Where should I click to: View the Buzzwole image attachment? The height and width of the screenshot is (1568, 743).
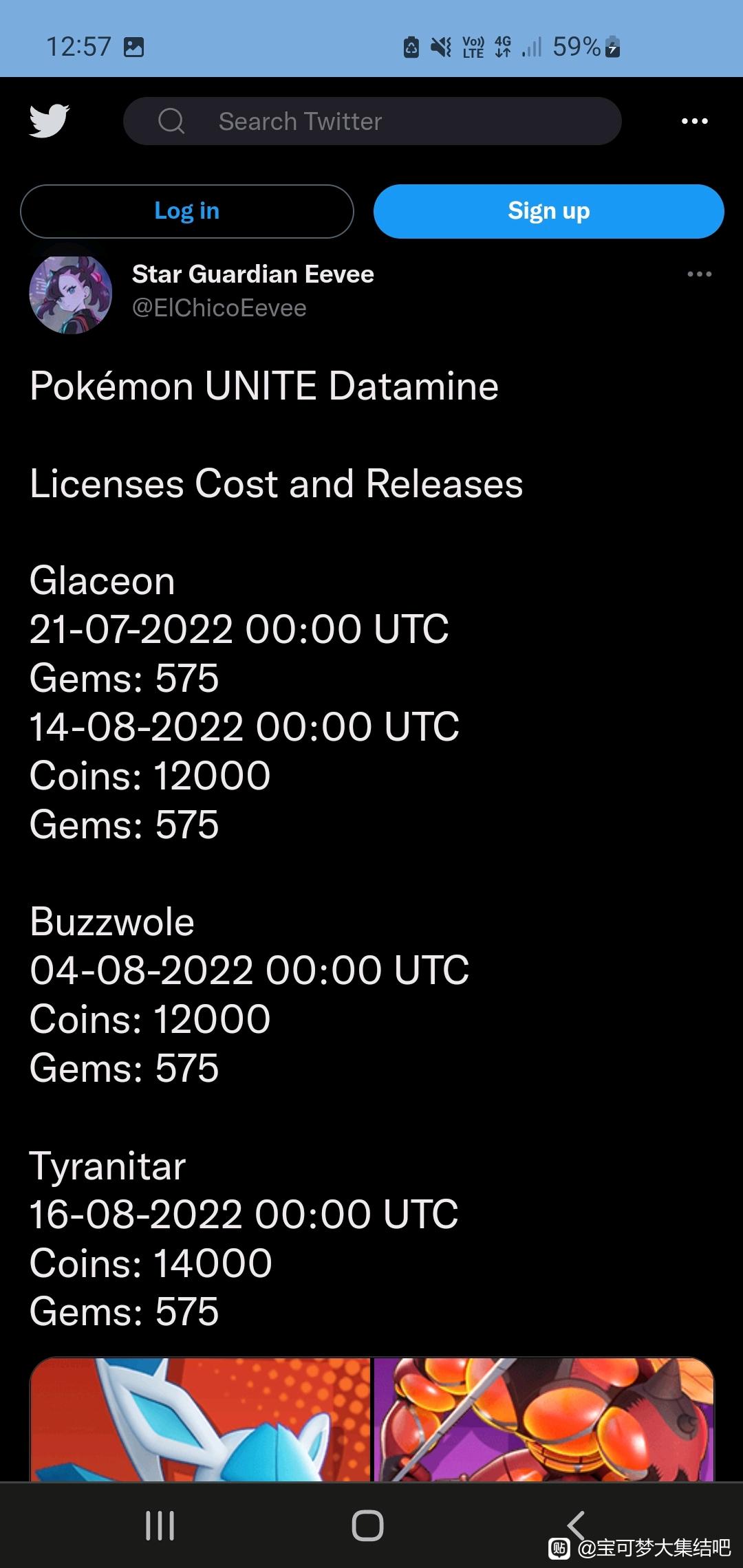[x=544, y=1419]
